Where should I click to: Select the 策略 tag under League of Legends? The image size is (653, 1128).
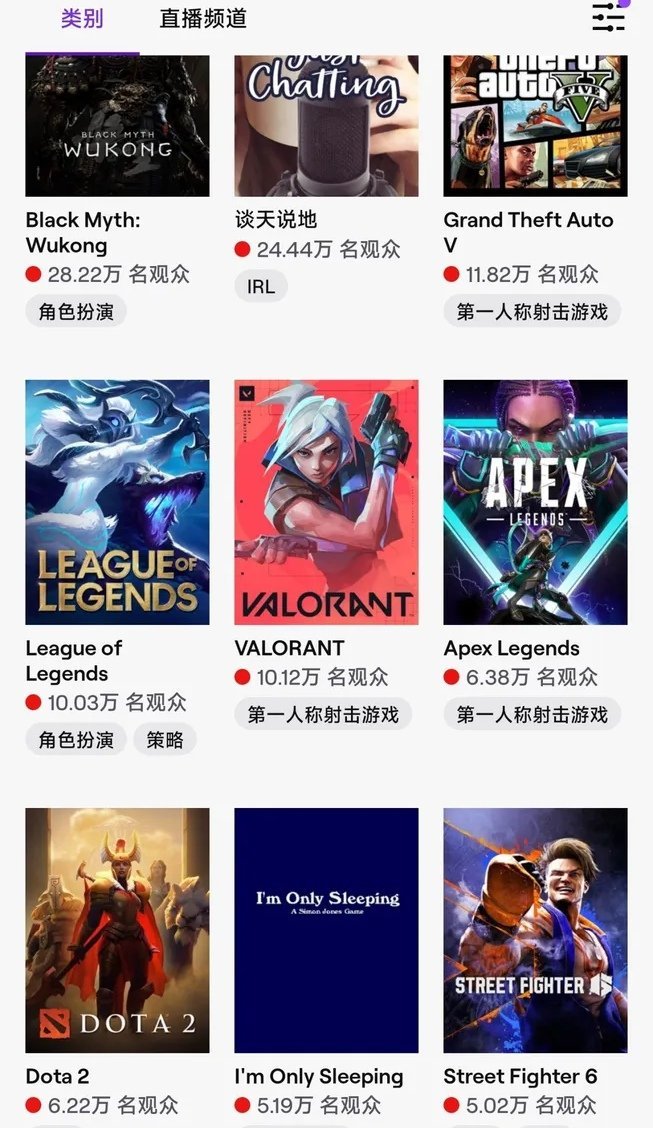click(x=165, y=740)
